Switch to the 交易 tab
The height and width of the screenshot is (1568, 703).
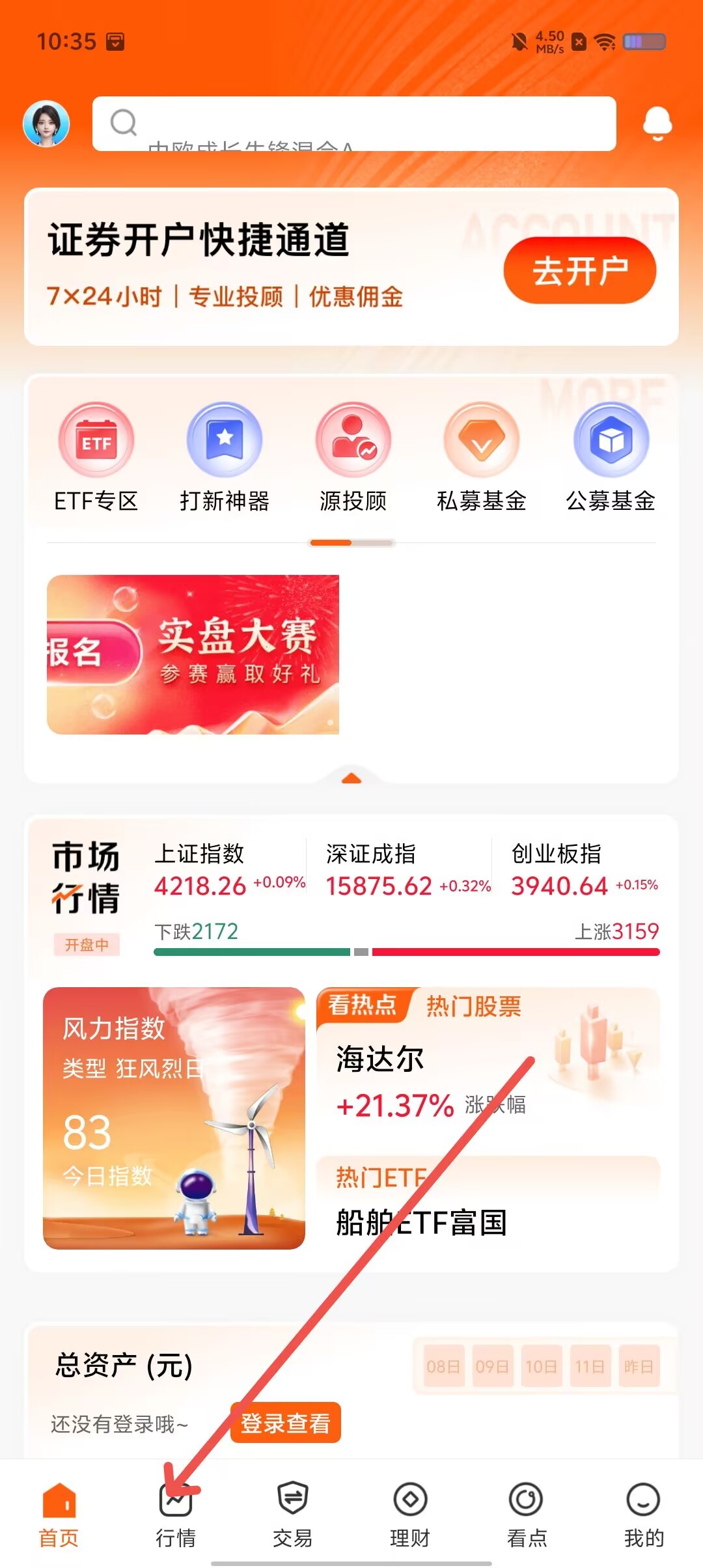coord(293,1515)
